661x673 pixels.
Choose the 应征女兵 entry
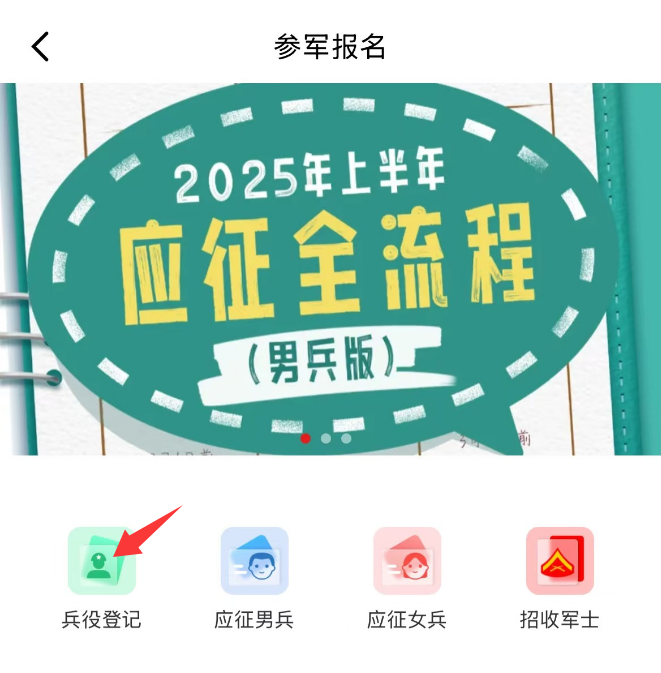coord(407,561)
